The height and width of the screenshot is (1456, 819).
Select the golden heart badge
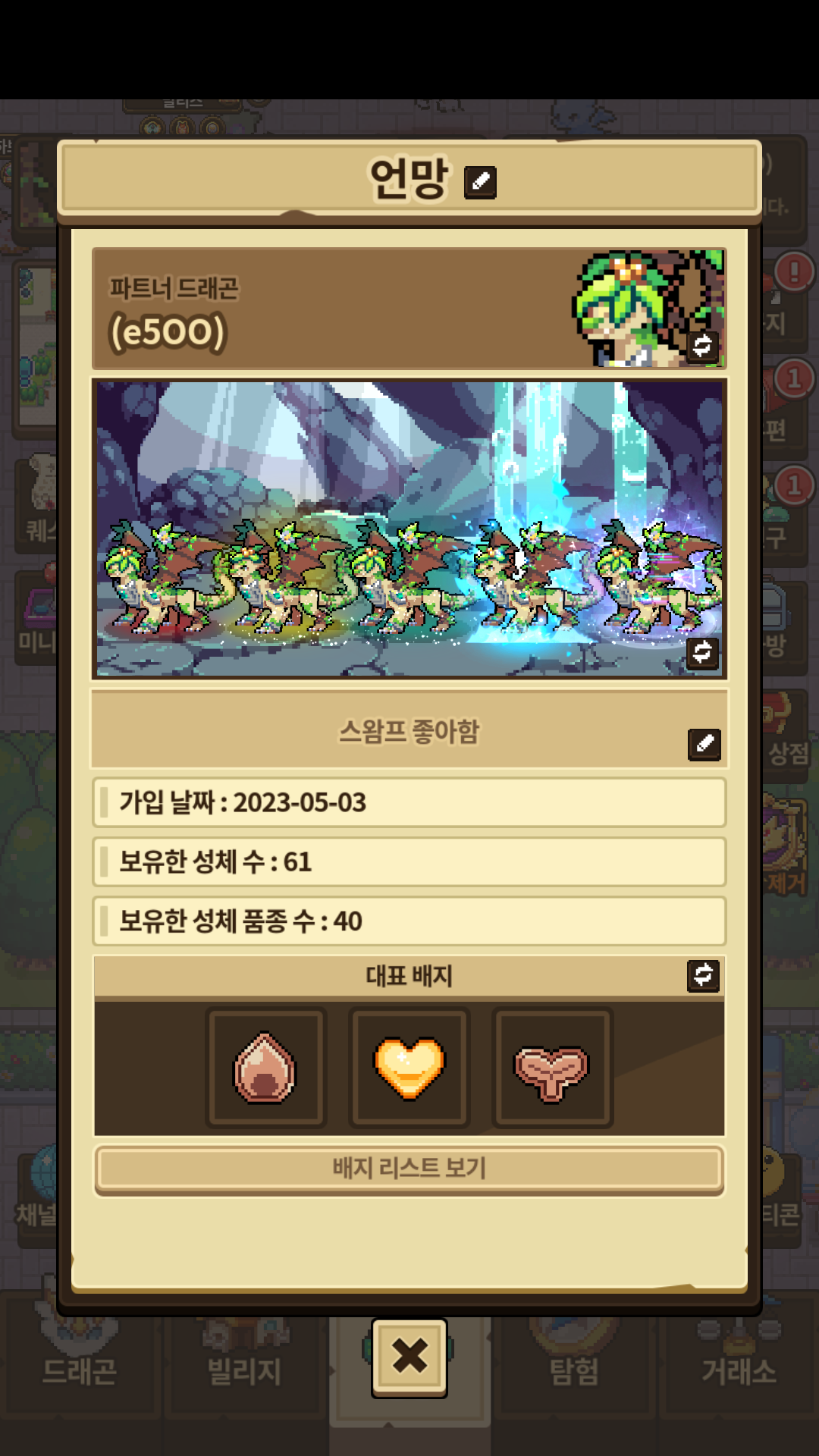tap(409, 1068)
